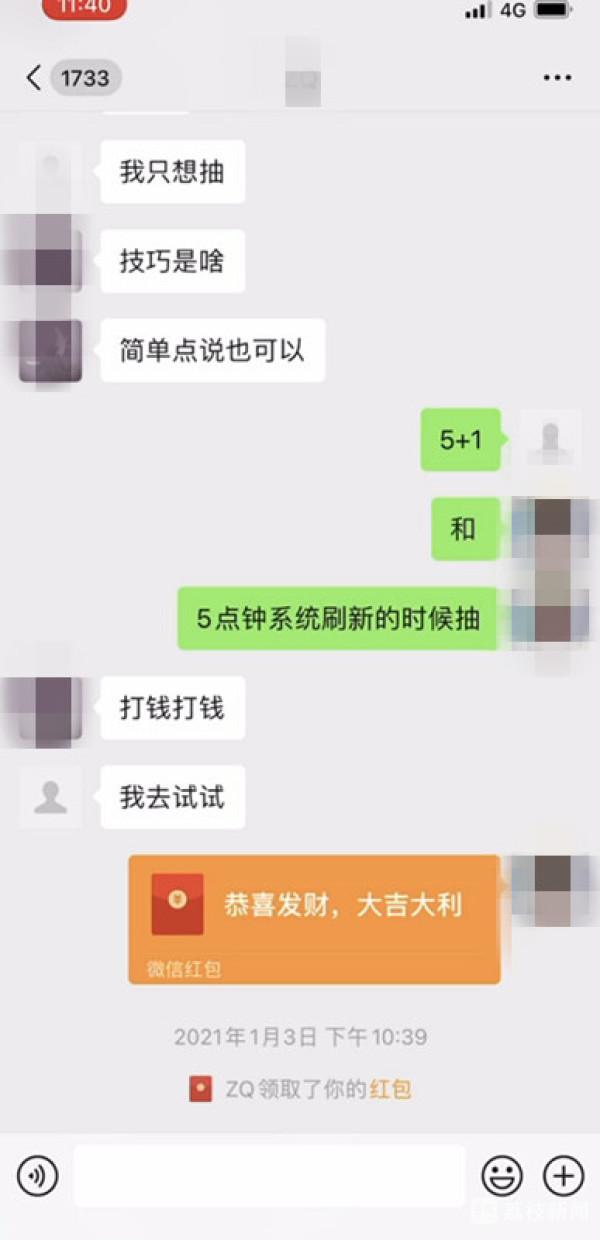
Task: Open the emoji picker
Action: pos(502,1175)
